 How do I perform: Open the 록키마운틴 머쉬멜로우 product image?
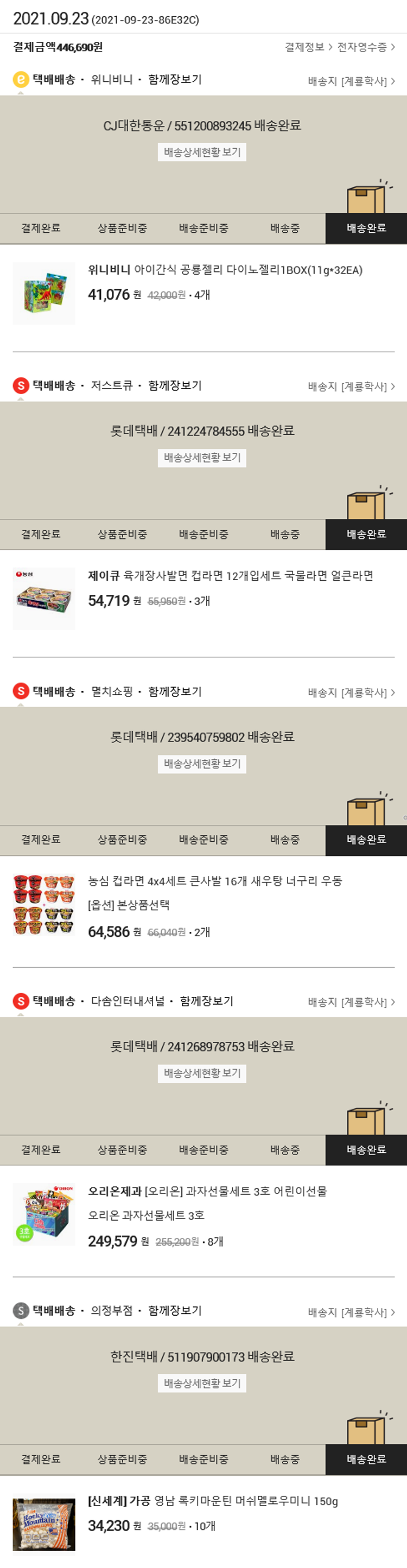44,1523
